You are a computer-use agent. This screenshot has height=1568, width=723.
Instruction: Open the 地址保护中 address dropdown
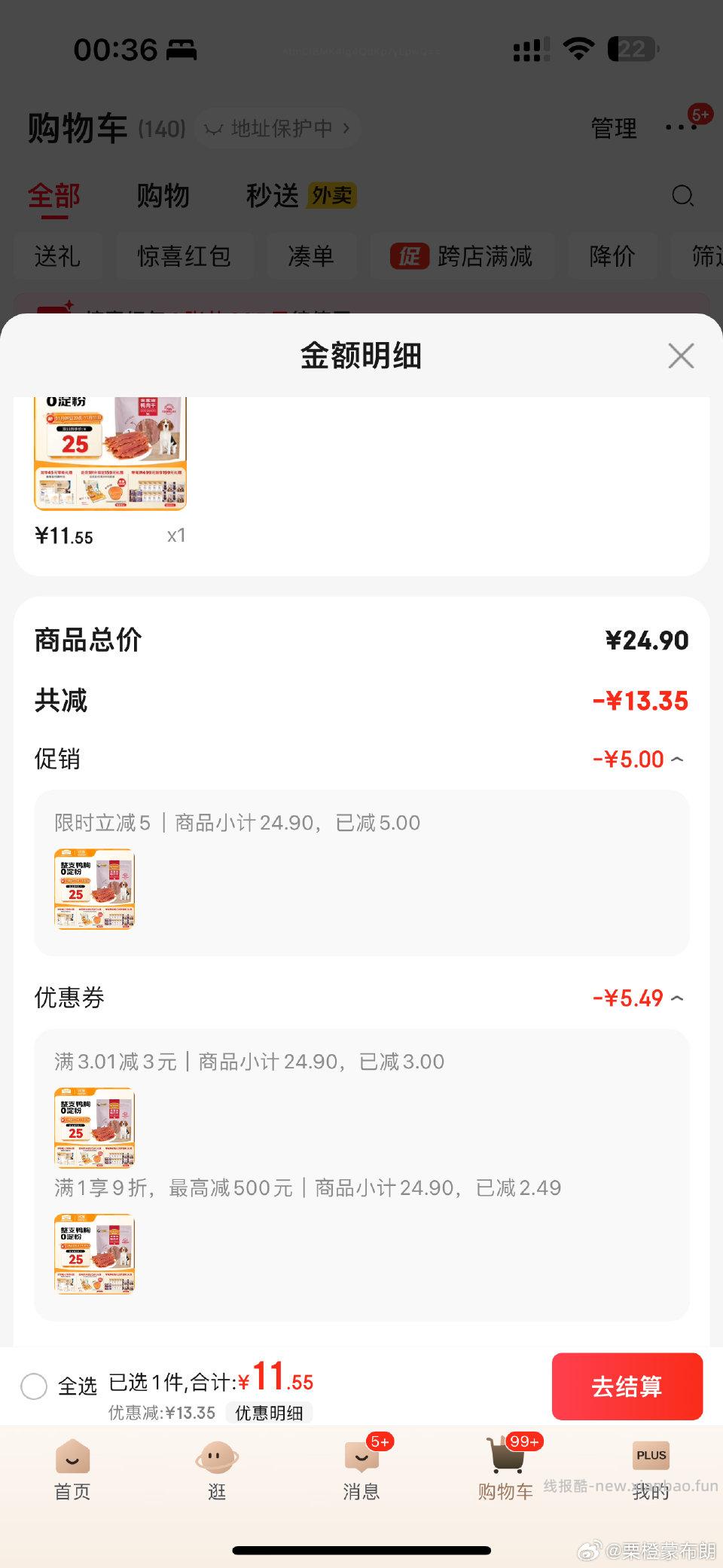click(276, 128)
